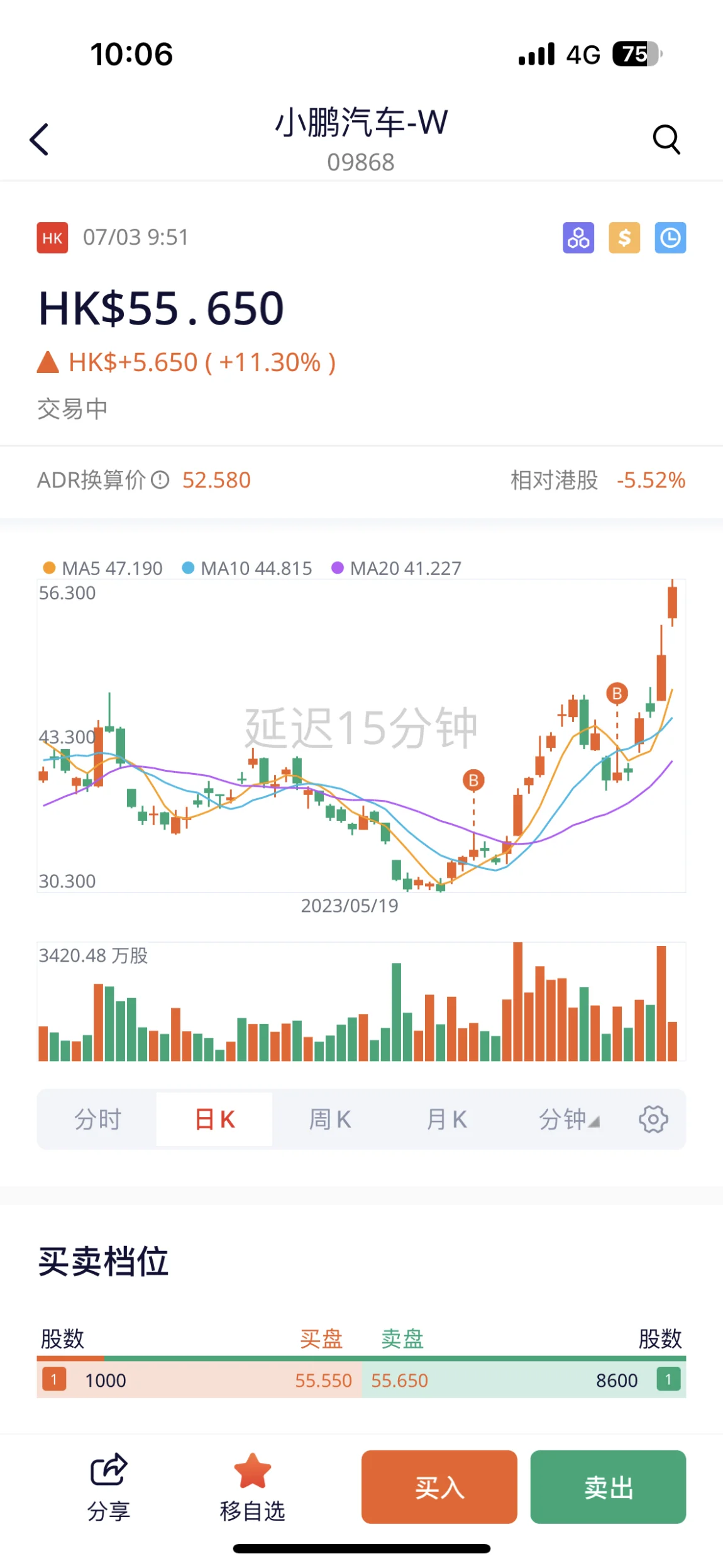Go back using the top-left arrow

click(39, 139)
